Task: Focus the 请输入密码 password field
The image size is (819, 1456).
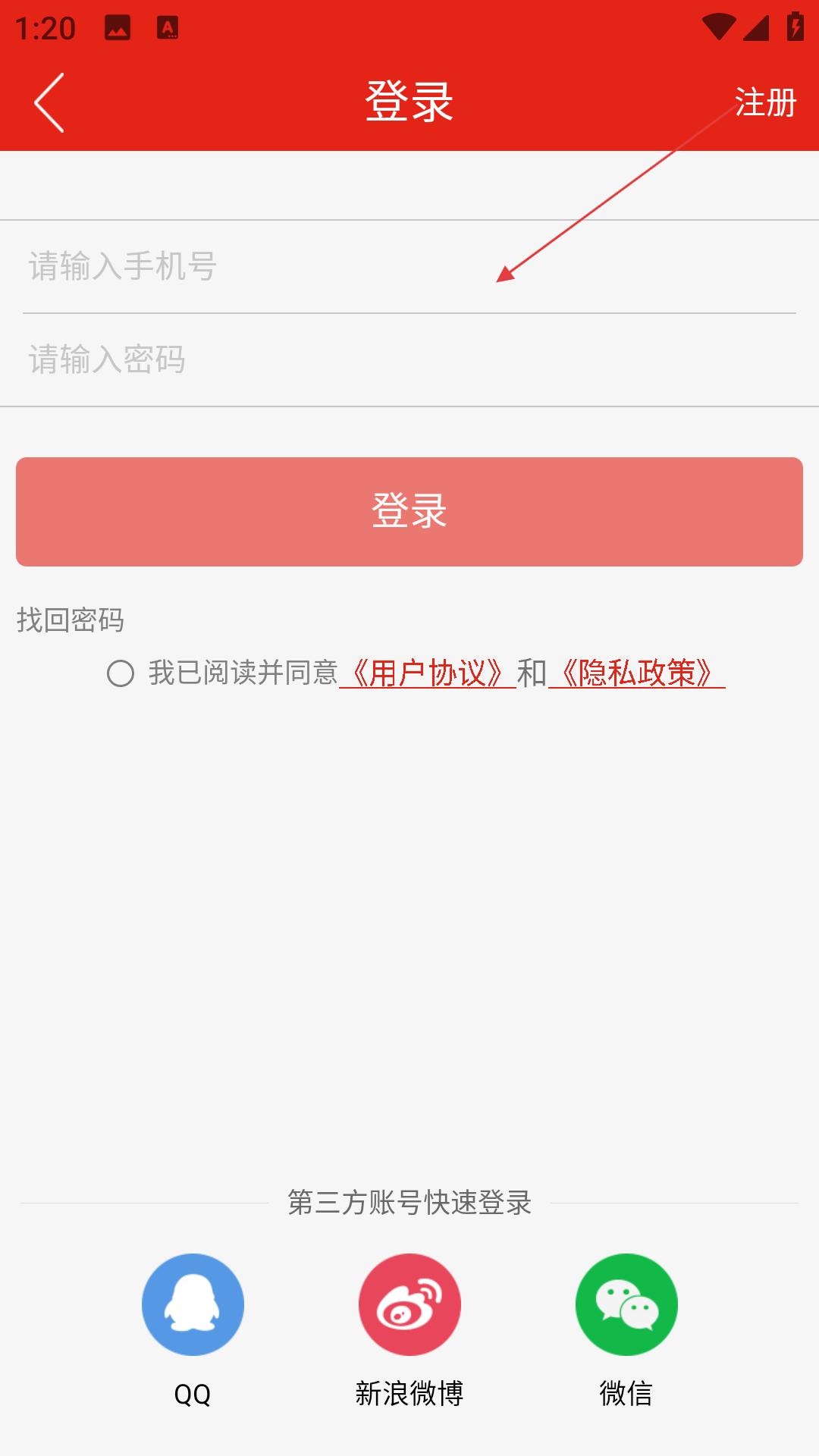Action: tap(409, 359)
